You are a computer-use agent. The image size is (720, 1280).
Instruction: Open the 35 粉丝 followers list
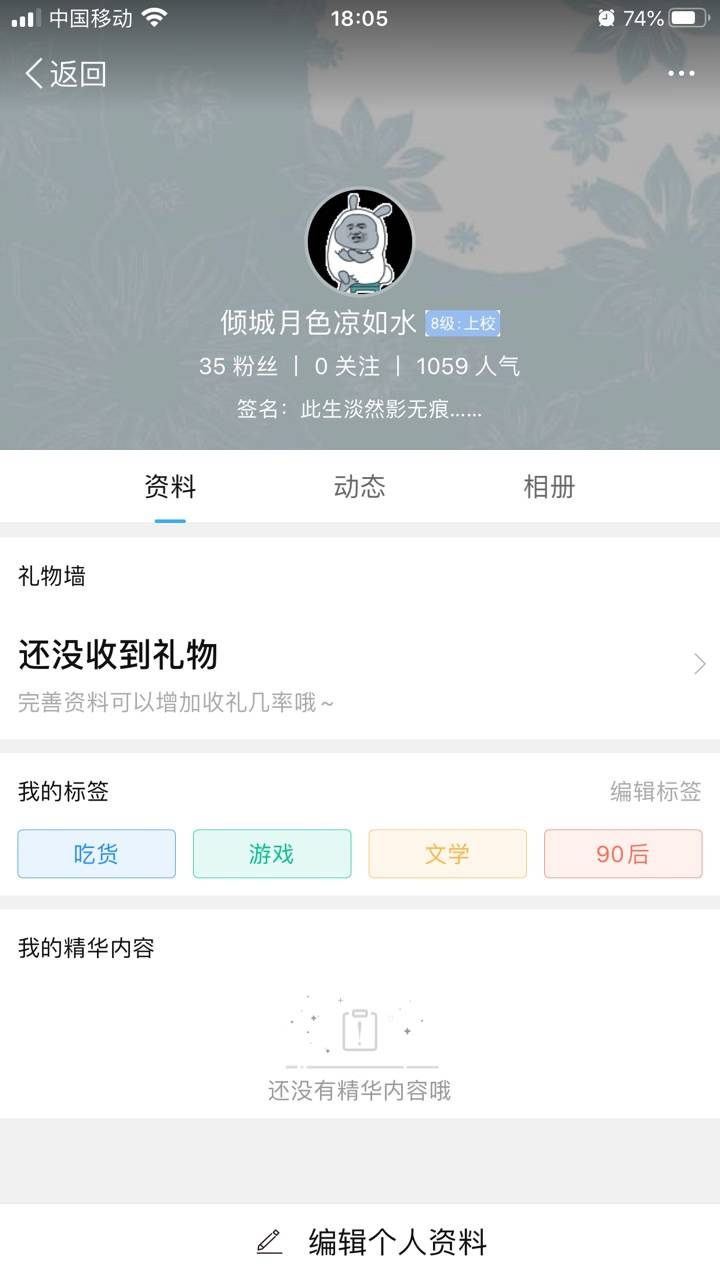tap(238, 366)
